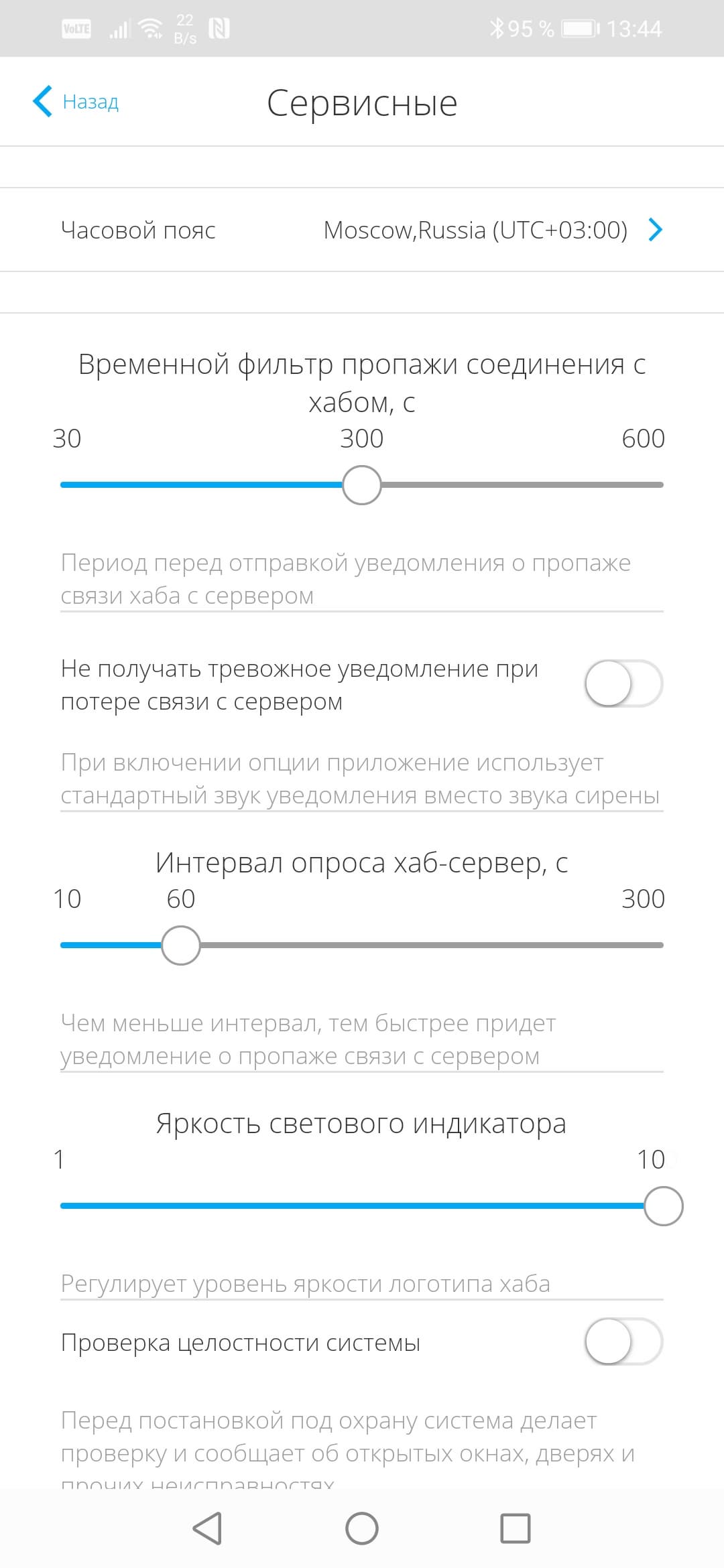Tap the system back button
This screenshot has width=724, height=1568.
tap(207, 1528)
